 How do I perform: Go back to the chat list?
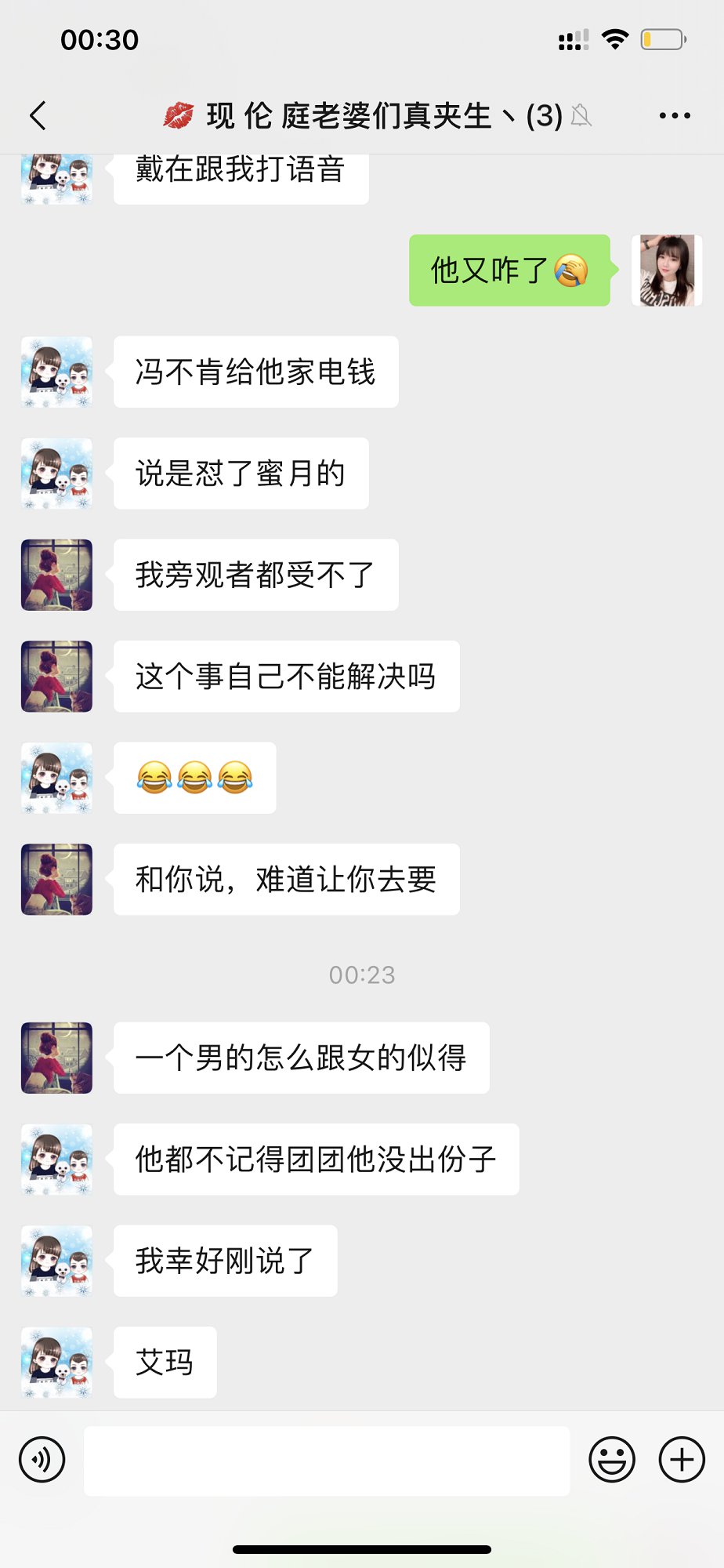coord(38,115)
